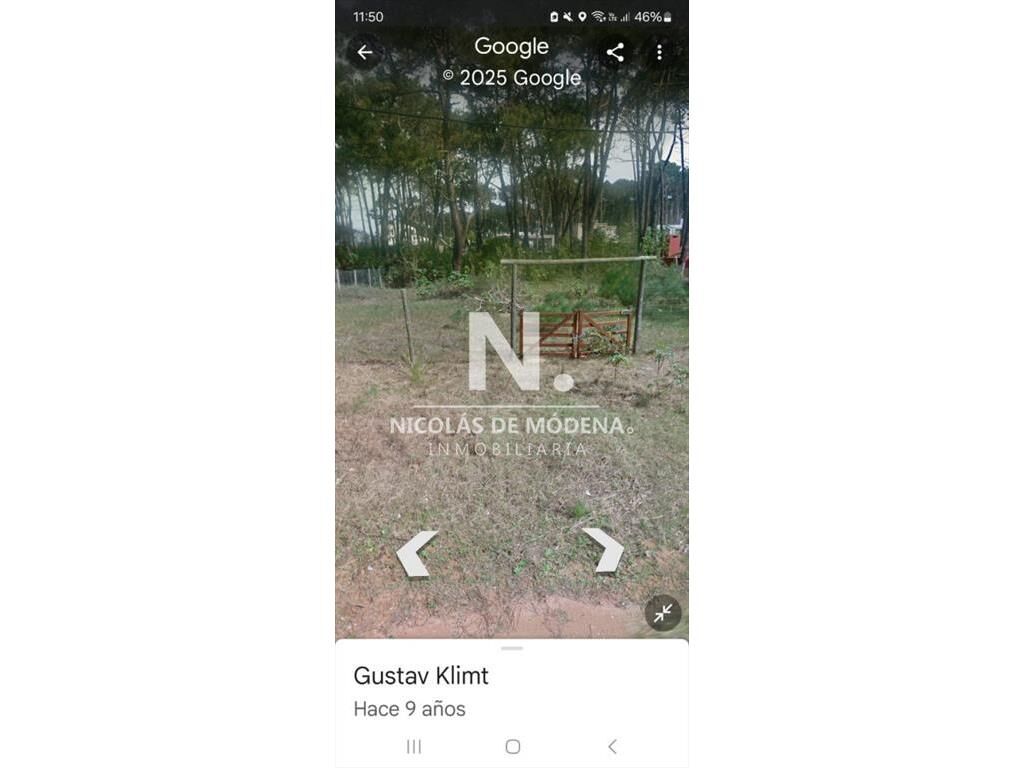
Task: Go back using the top-left arrow
Action: (364, 52)
